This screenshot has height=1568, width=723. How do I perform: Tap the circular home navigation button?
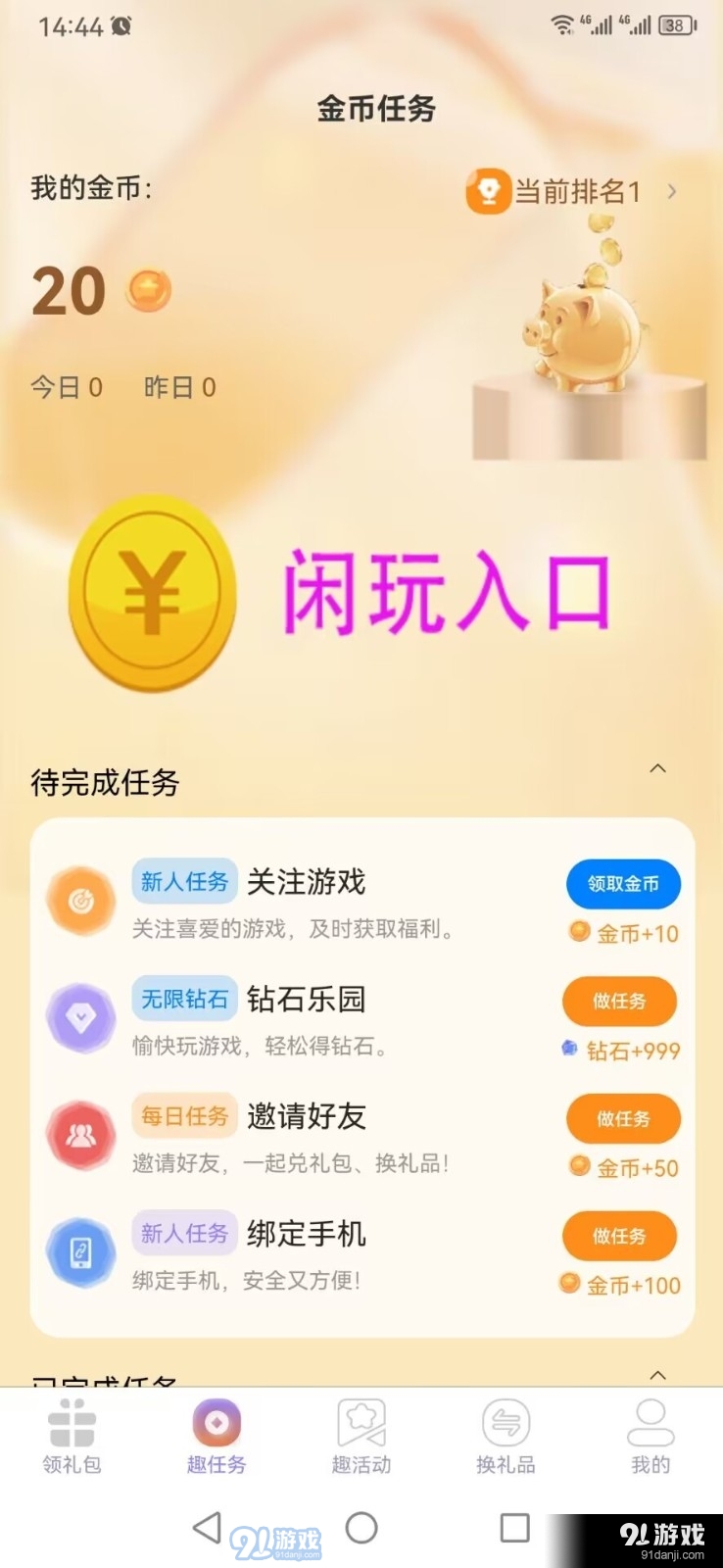pos(363,1528)
